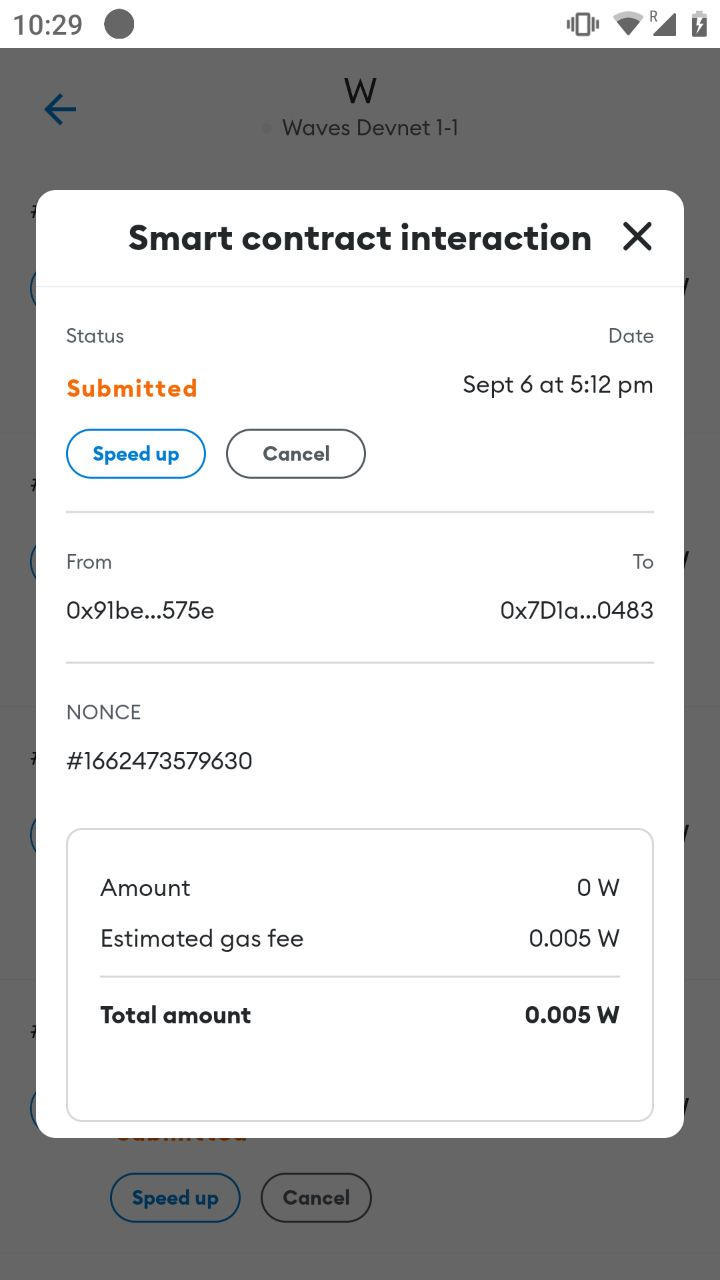The image size is (720, 1280).
Task: Close the Smart contract interaction dialog
Action: pos(637,237)
